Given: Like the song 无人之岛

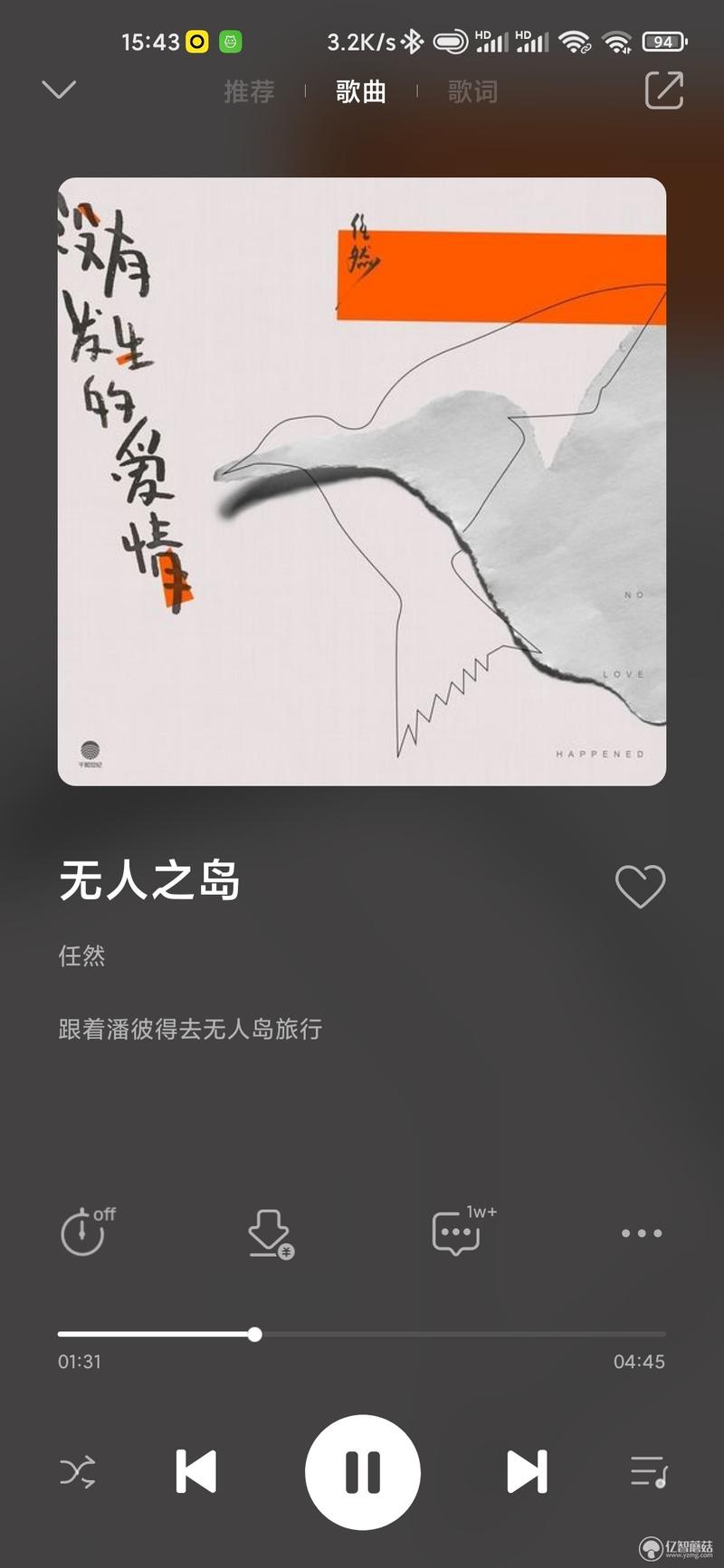Looking at the screenshot, I should (640, 886).
